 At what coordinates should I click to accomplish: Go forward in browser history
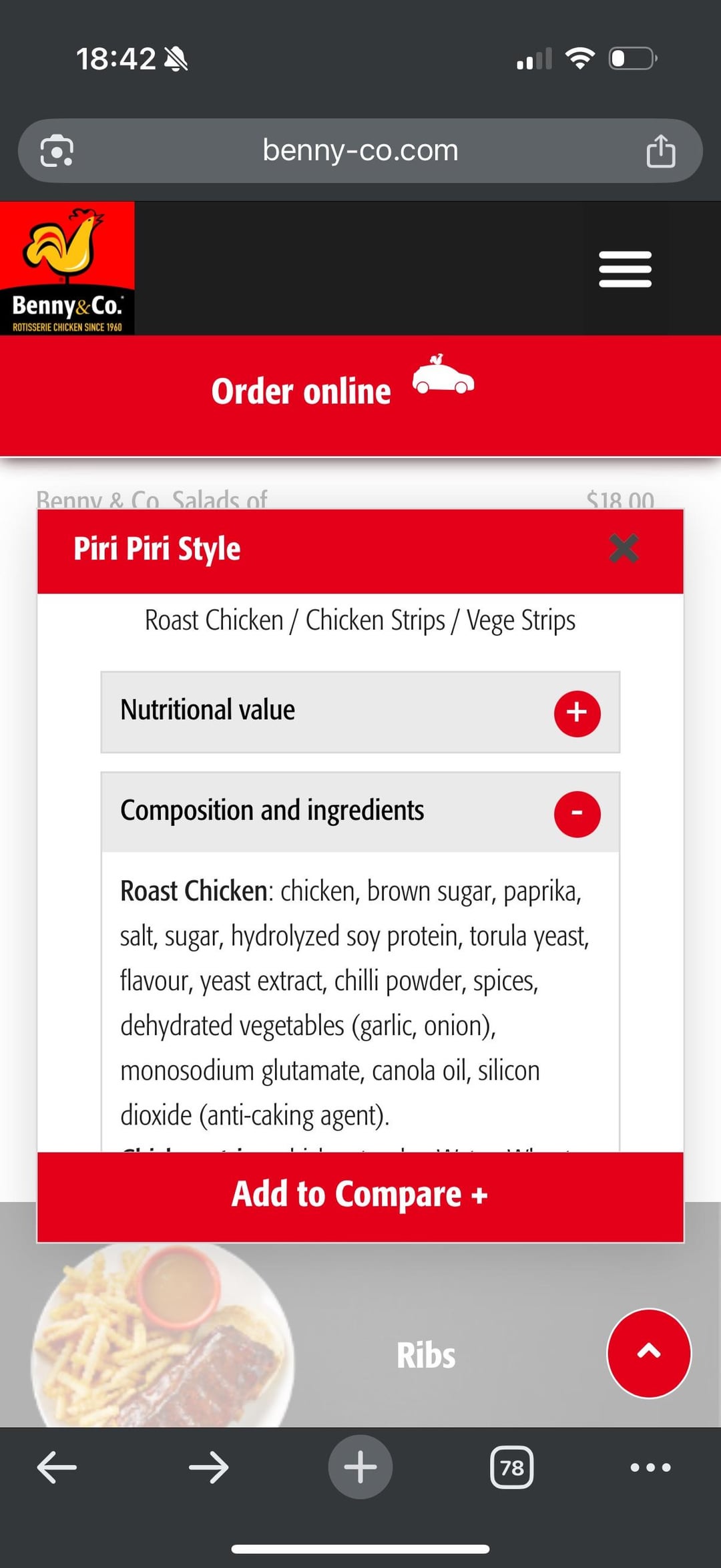coord(209,1467)
